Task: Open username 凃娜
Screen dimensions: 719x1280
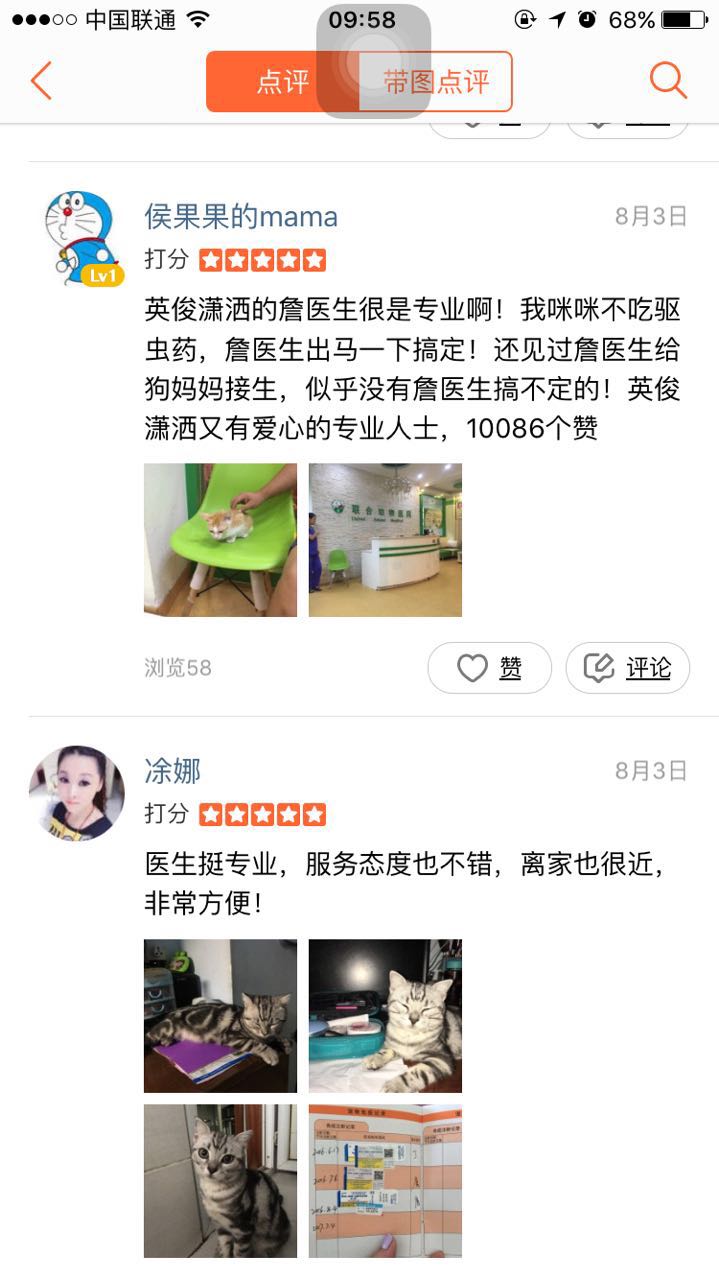Action: coord(173,771)
